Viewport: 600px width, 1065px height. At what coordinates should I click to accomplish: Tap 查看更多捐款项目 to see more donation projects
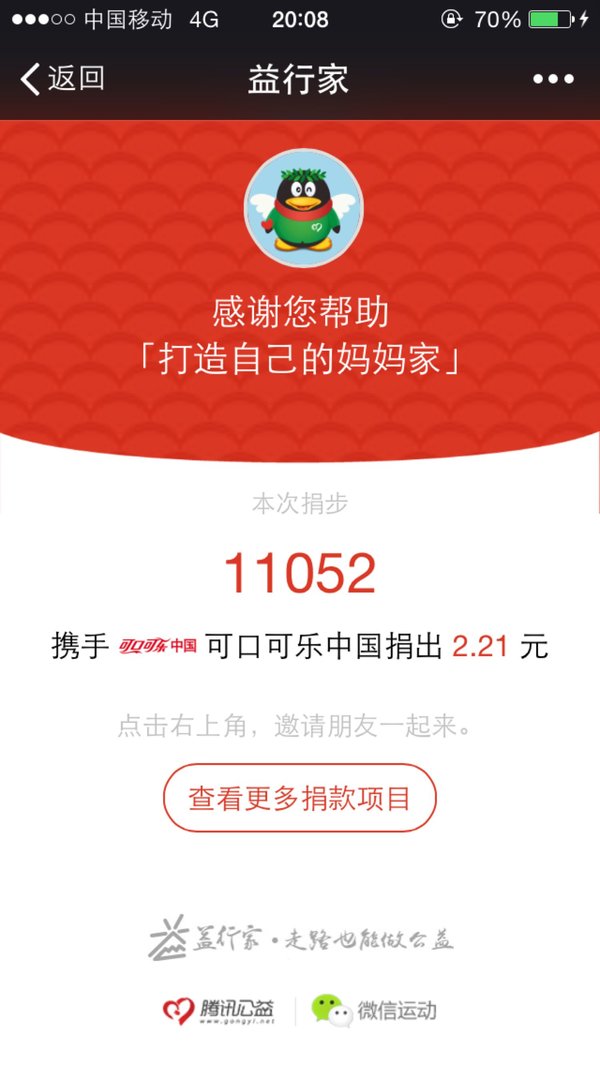coord(300,797)
